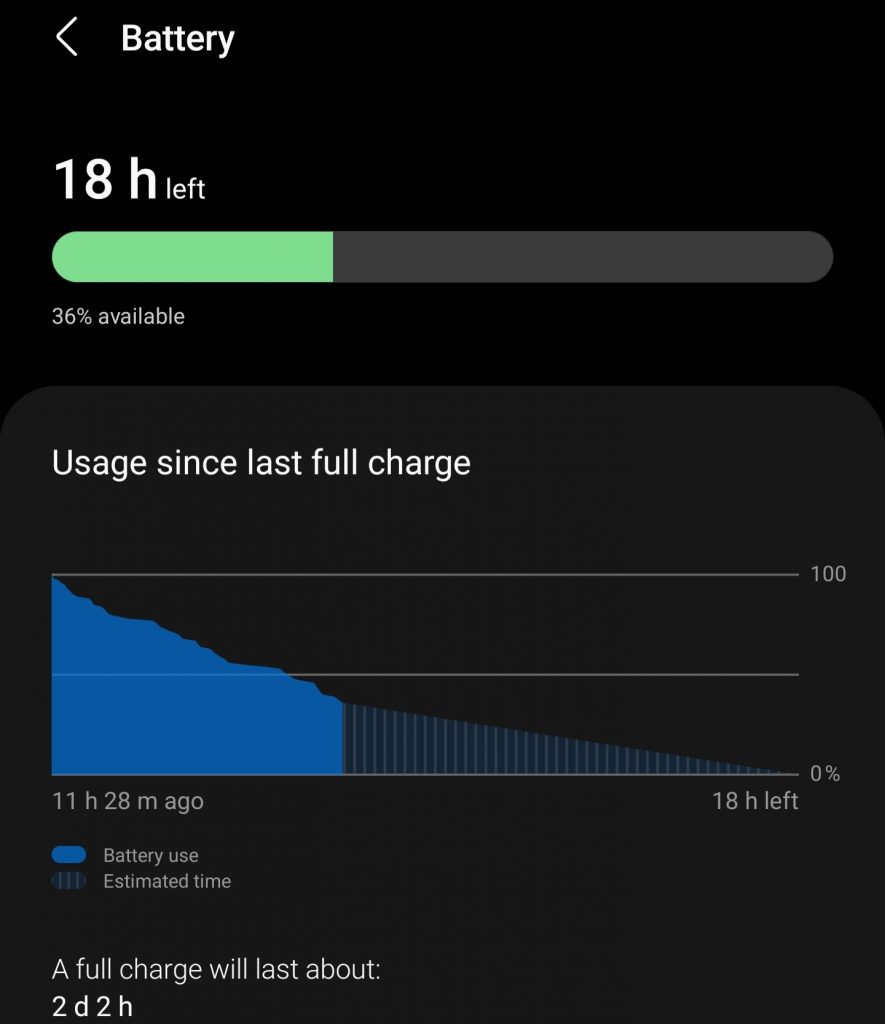Go back from the Battery screen

(67, 39)
